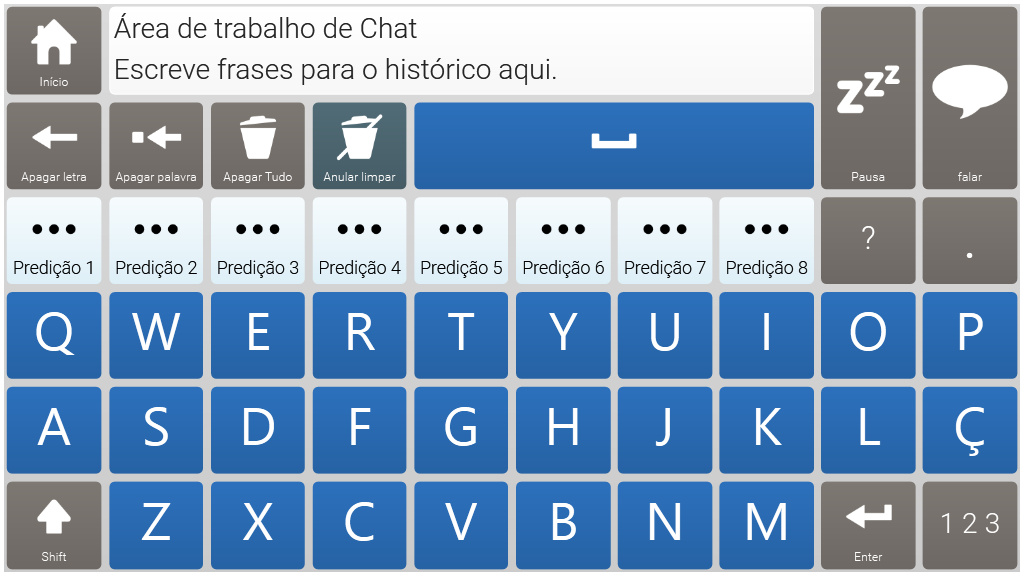Go to the Início home screen
Image resolution: width=1024 pixels, height=576 pixels.
pyautogui.click(x=54, y=51)
